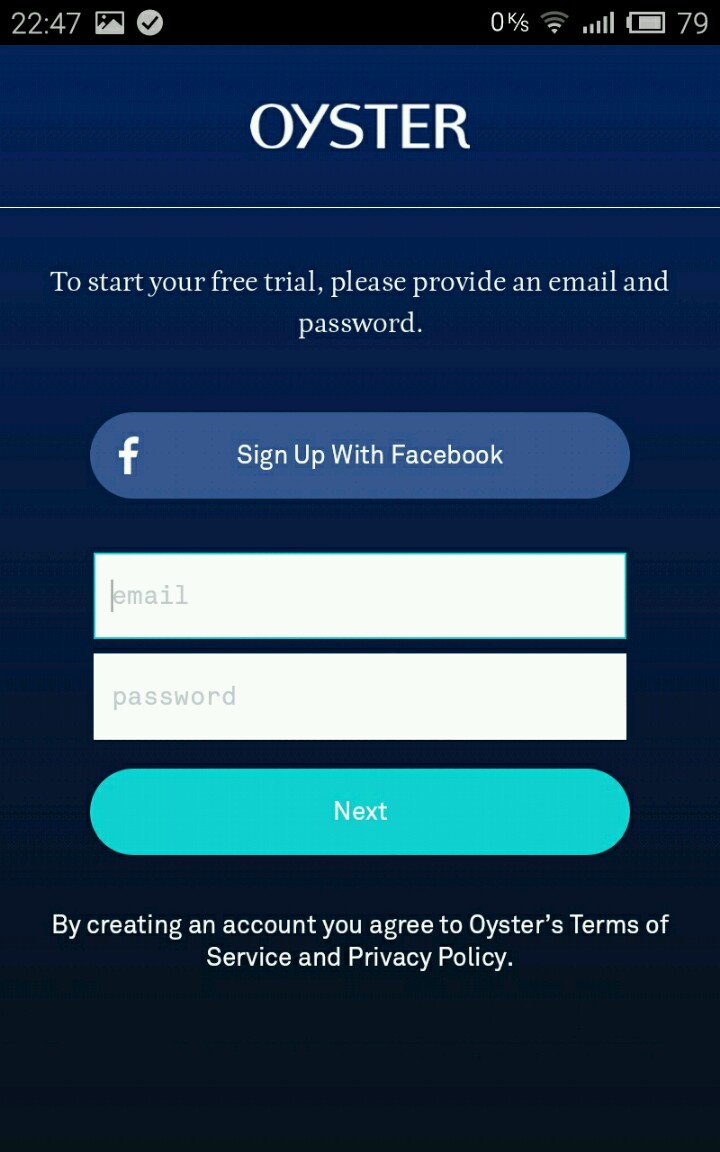Sign up with Facebook
This screenshot has height=1152, width=720.
coord(360,455)
